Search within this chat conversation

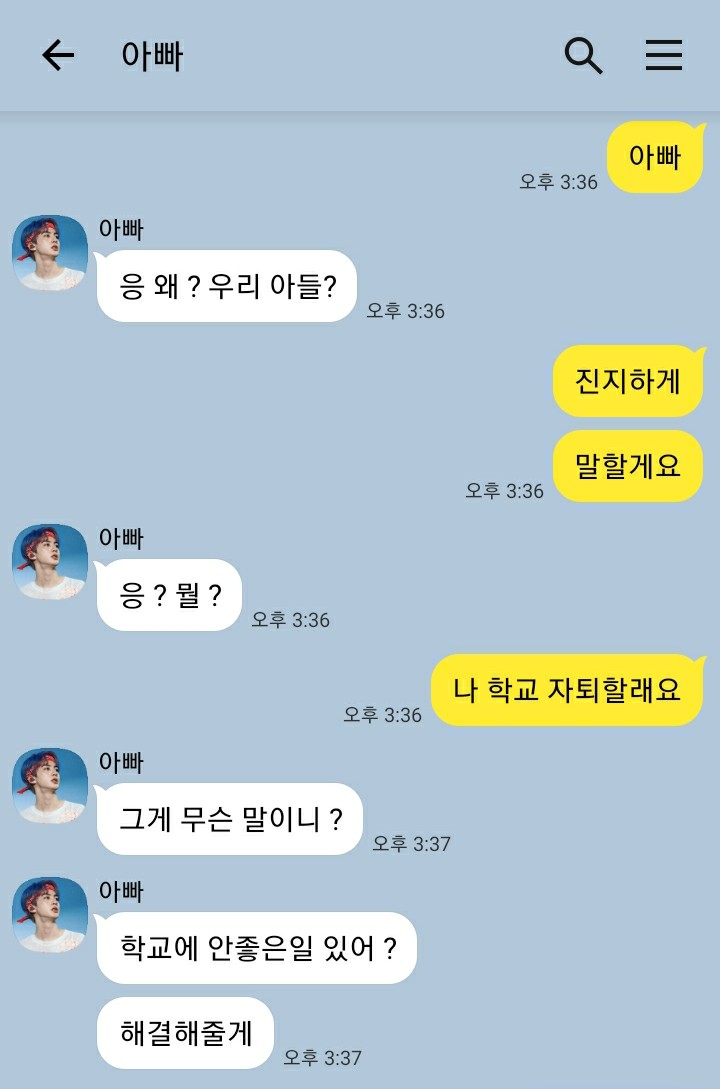point(583,56)
